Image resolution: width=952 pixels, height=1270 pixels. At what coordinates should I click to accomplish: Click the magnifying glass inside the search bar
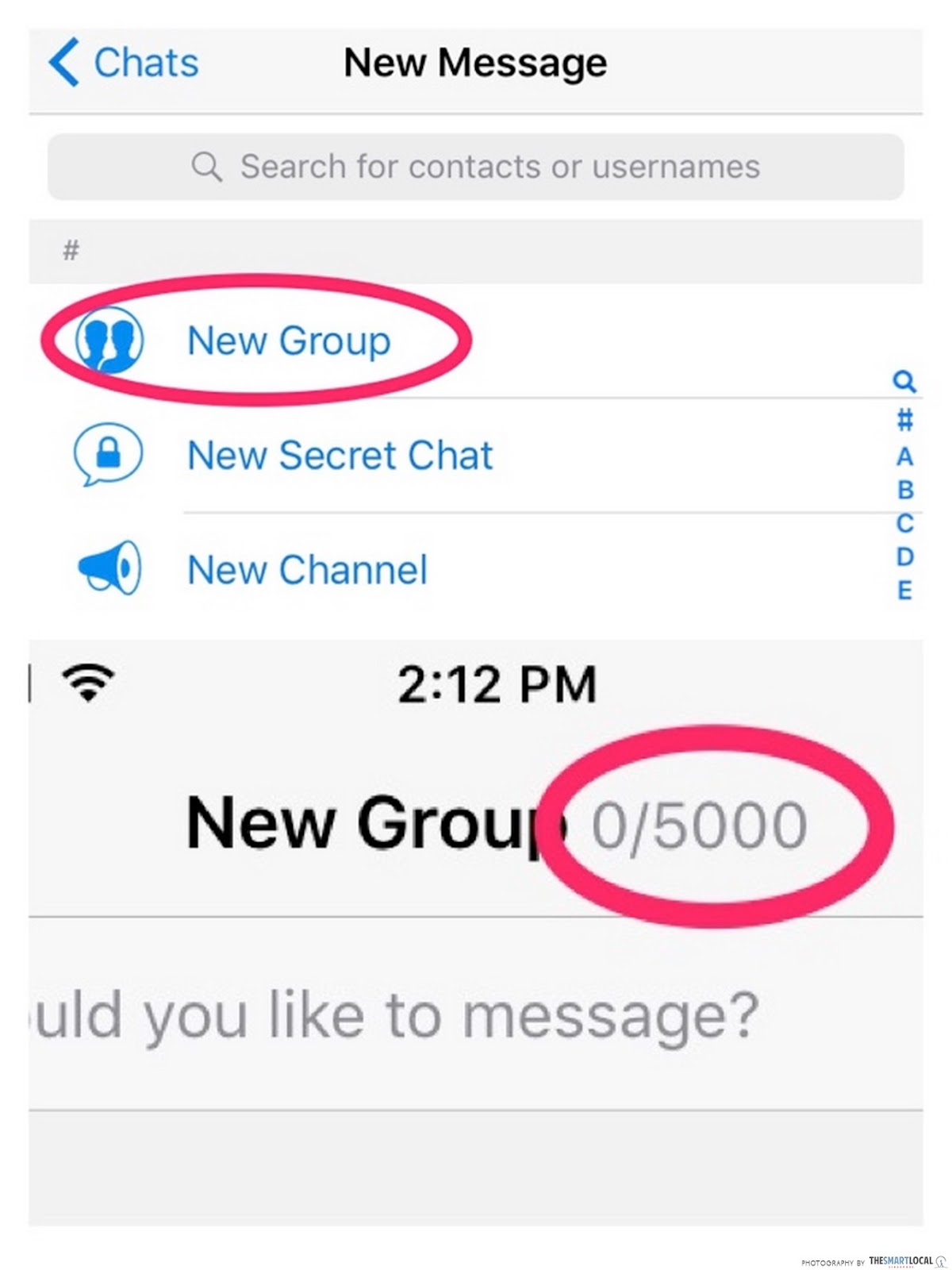click(207, 167)
